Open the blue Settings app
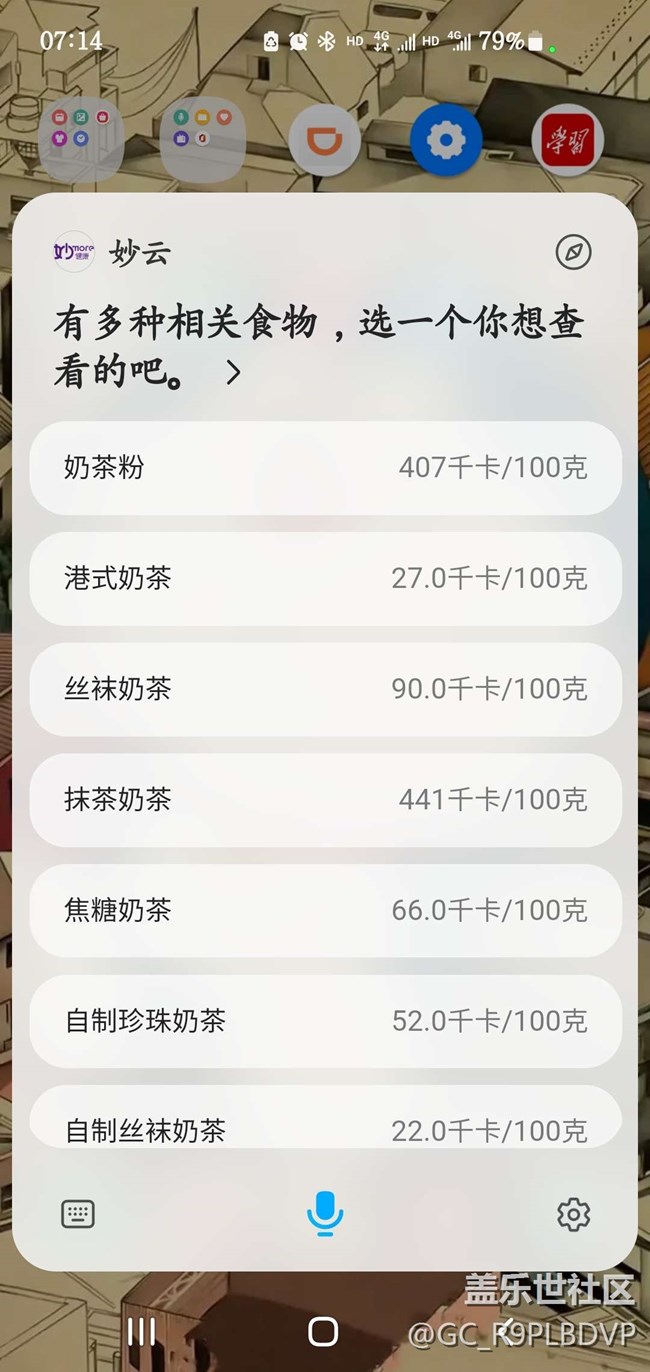The image size is (650, 1372). pos(446,140)
